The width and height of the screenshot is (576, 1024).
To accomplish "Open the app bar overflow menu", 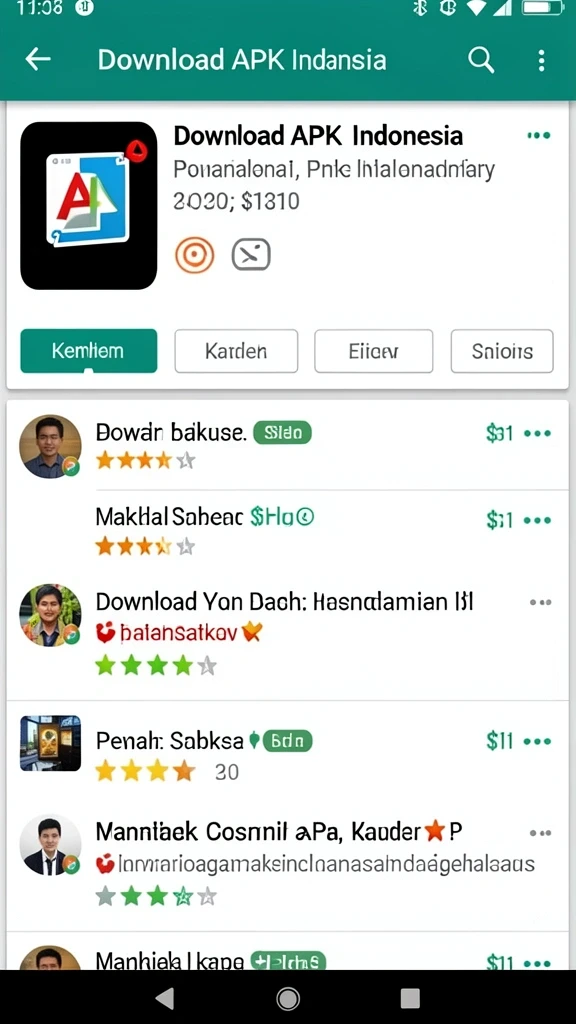I will [541, 60].
